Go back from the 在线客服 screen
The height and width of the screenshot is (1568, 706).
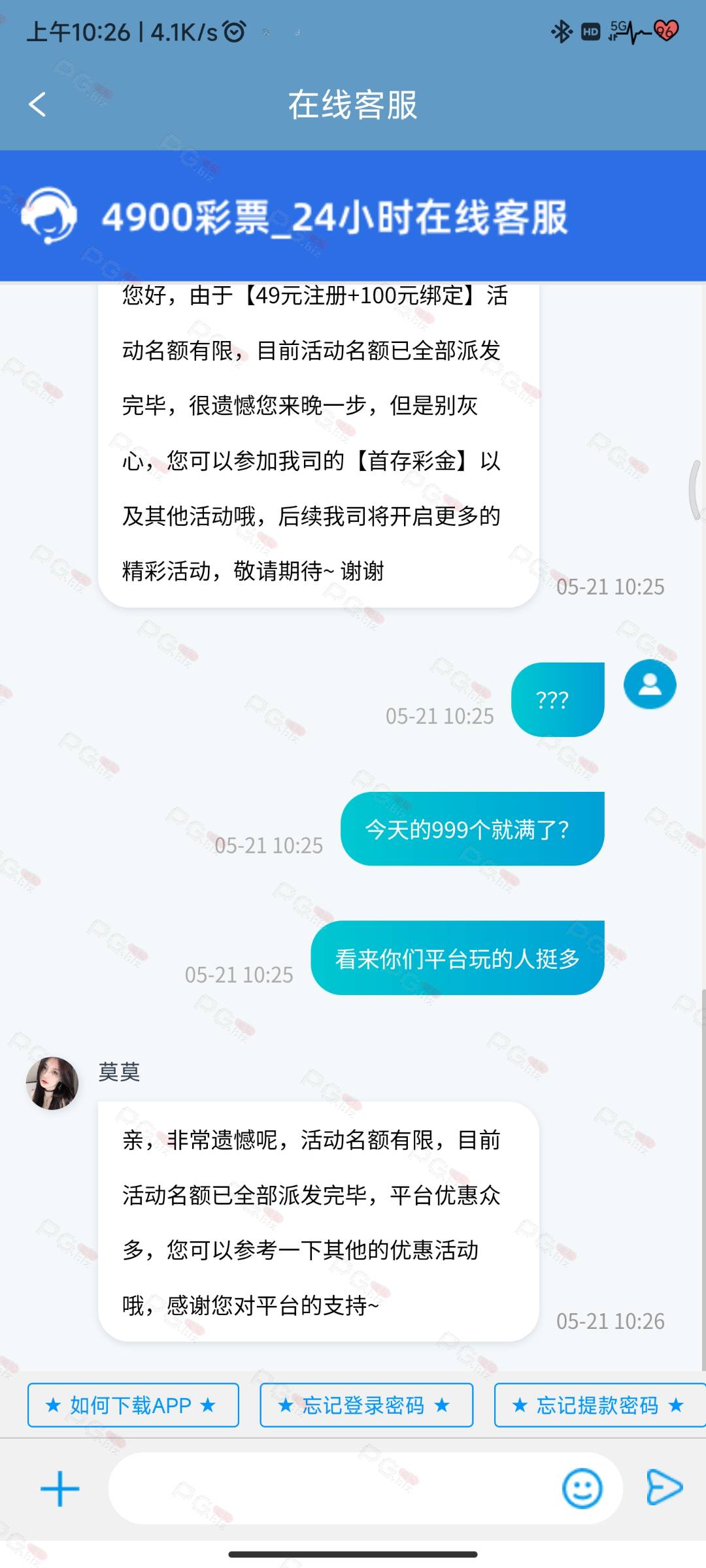37,105
